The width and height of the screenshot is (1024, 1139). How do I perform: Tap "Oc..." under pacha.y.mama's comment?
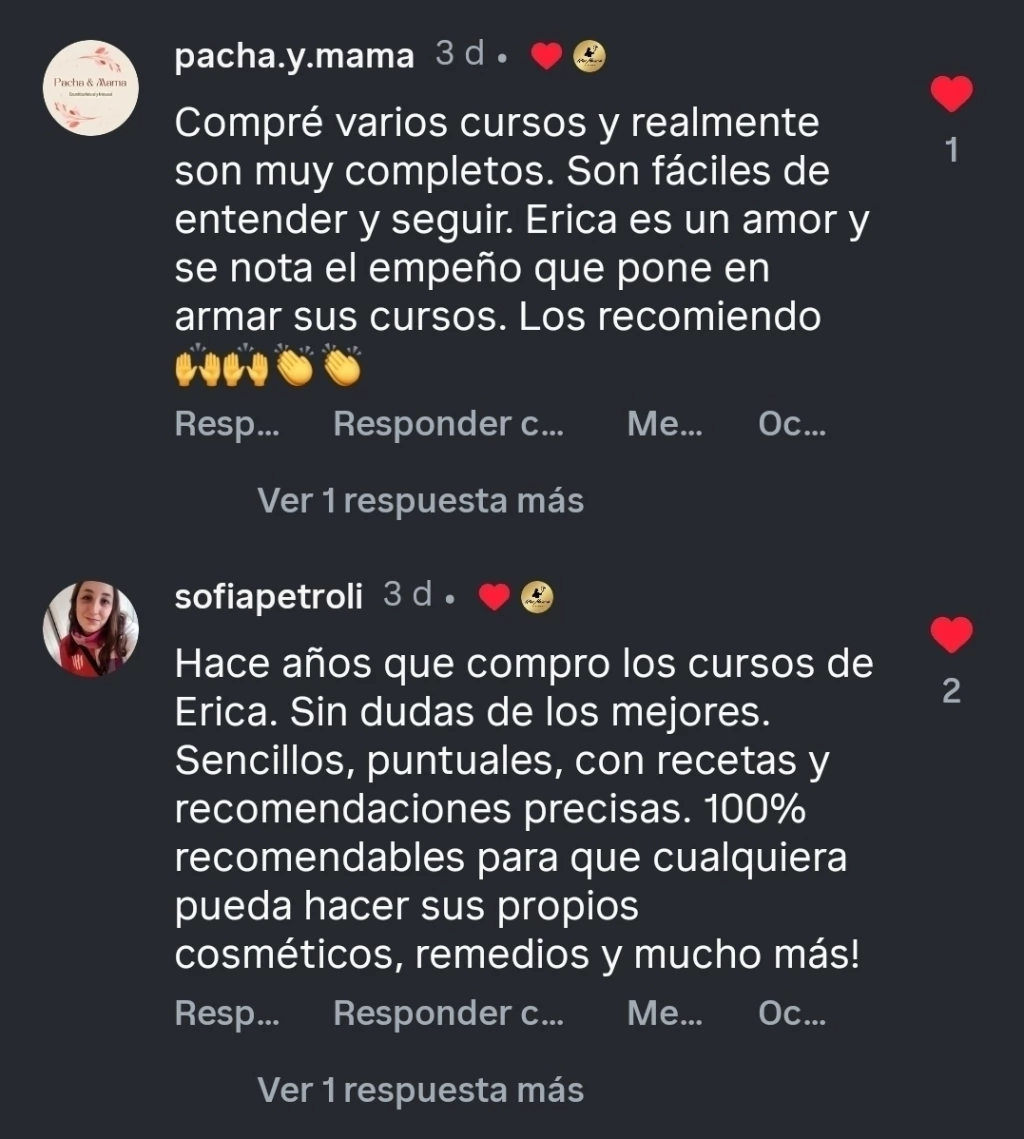792,425
